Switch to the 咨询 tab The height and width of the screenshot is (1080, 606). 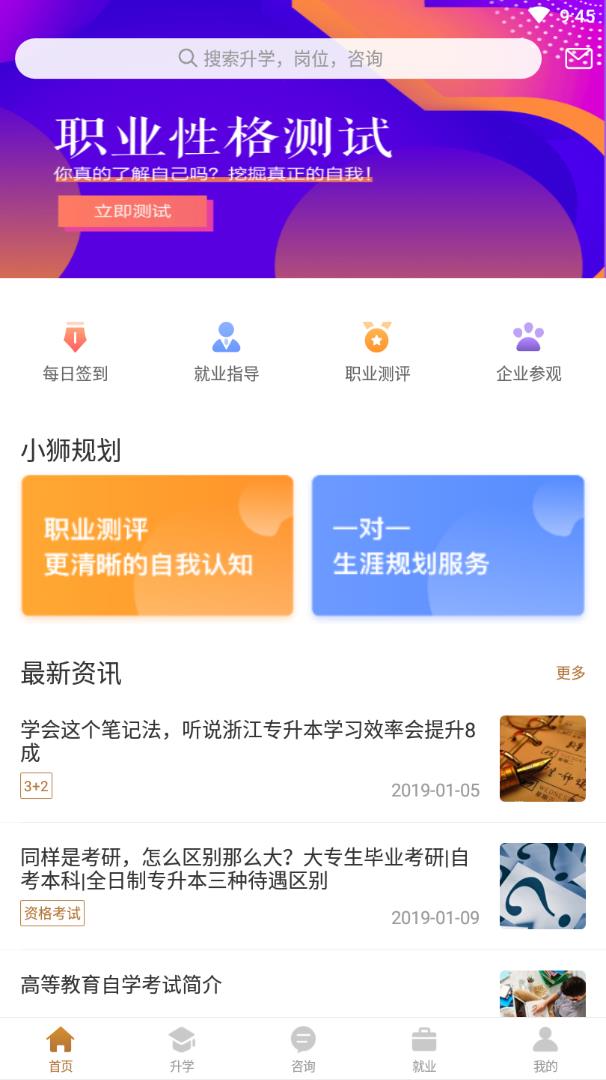303,1049
